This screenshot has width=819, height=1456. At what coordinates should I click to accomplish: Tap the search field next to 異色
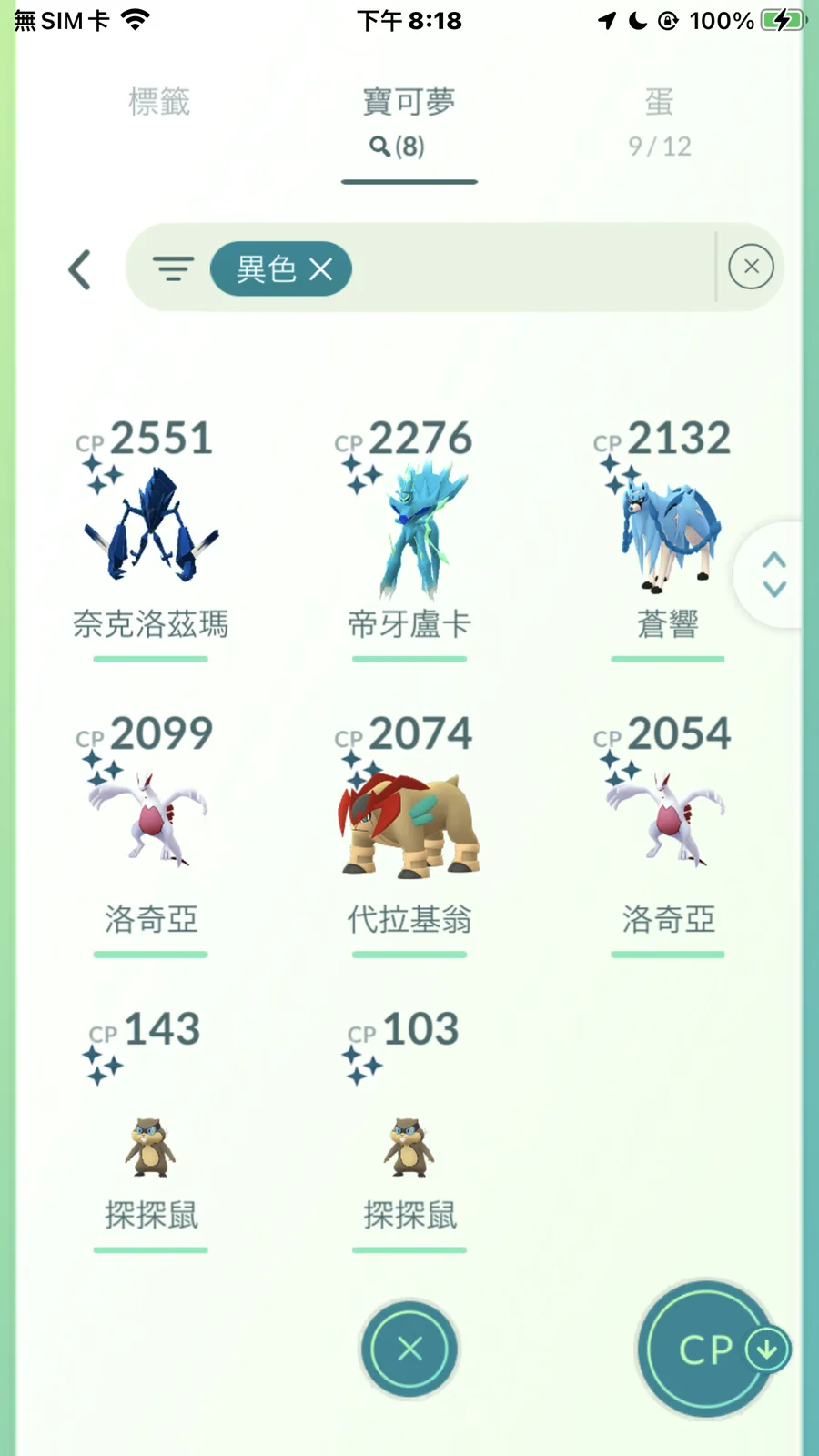coord(528,268)
